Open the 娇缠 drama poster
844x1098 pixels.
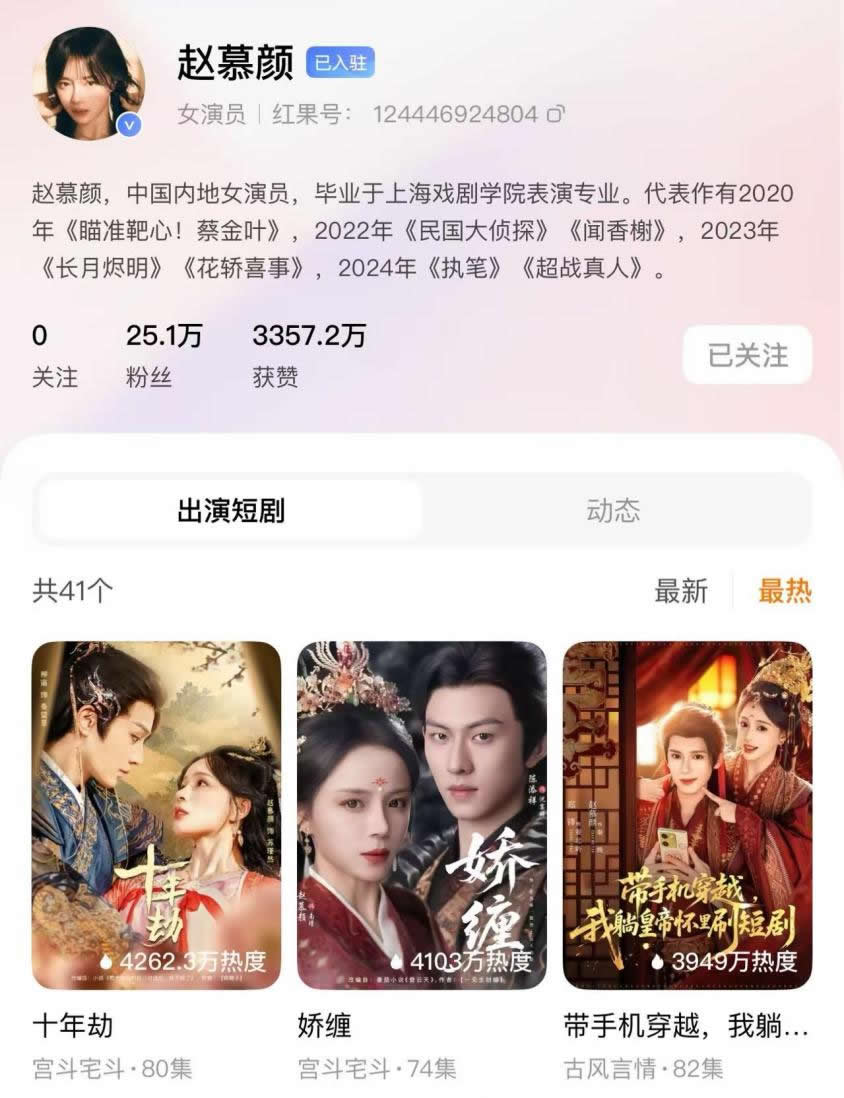click(420, 810)
